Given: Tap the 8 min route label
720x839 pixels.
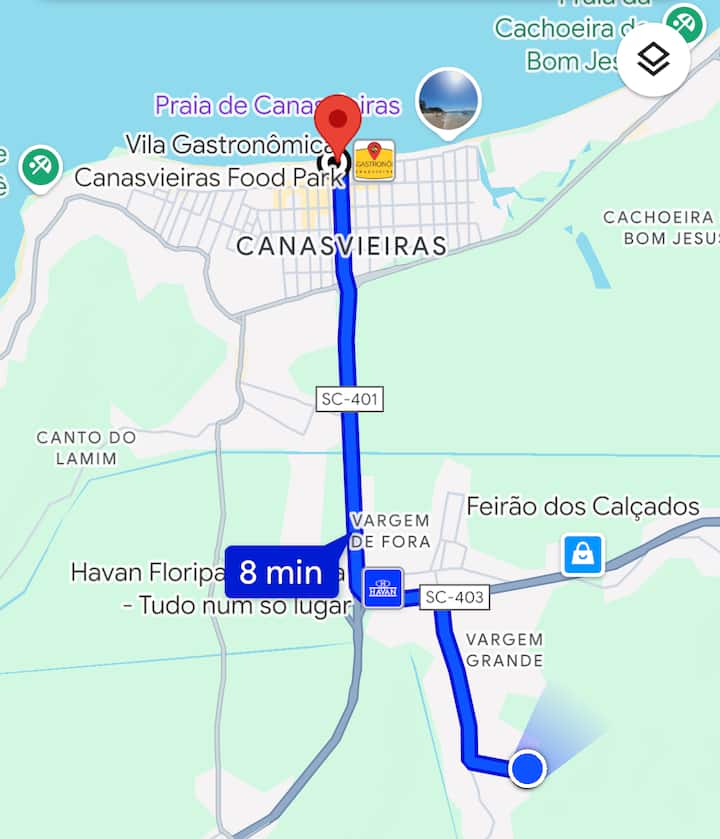Looking at the screenshot, I should pos(281,572).
